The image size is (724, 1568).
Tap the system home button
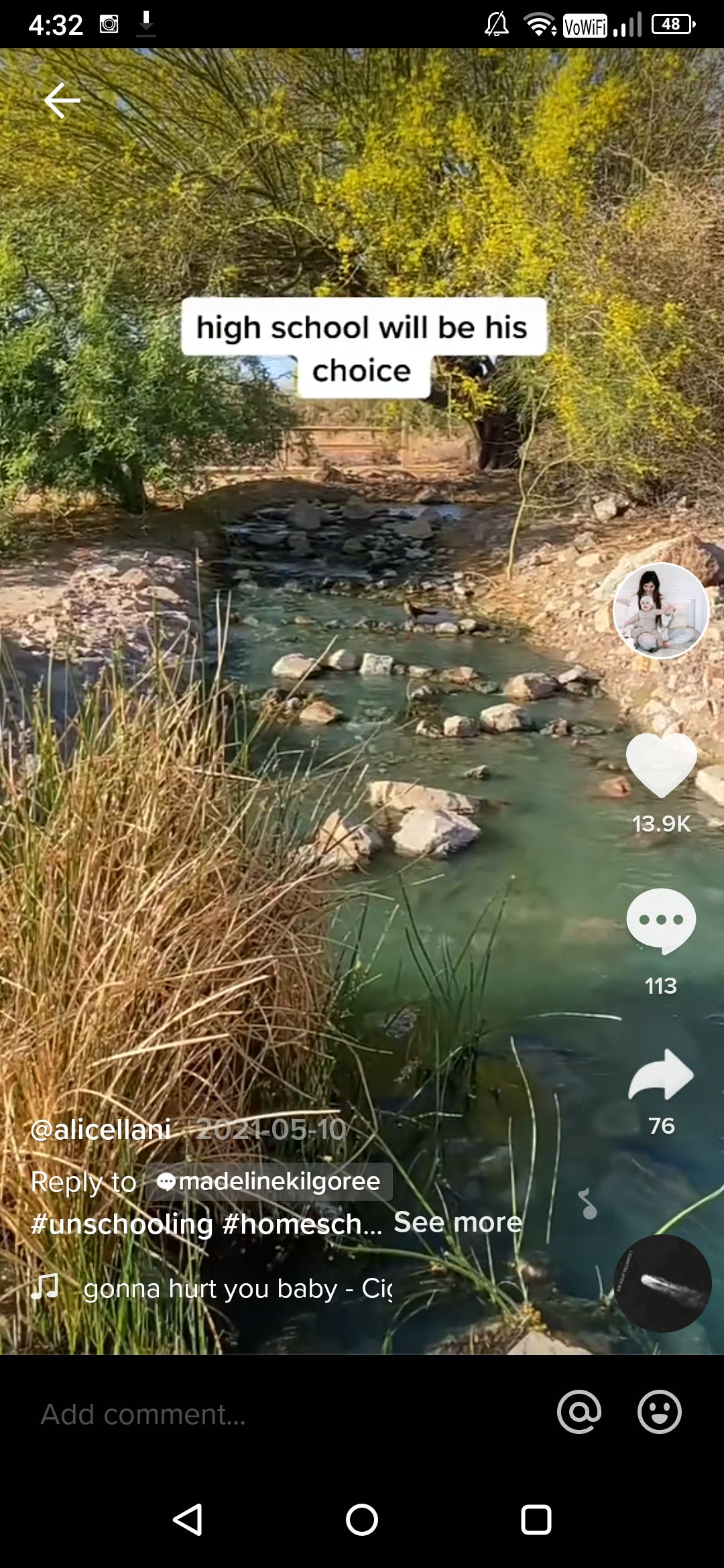(362, 1519)
